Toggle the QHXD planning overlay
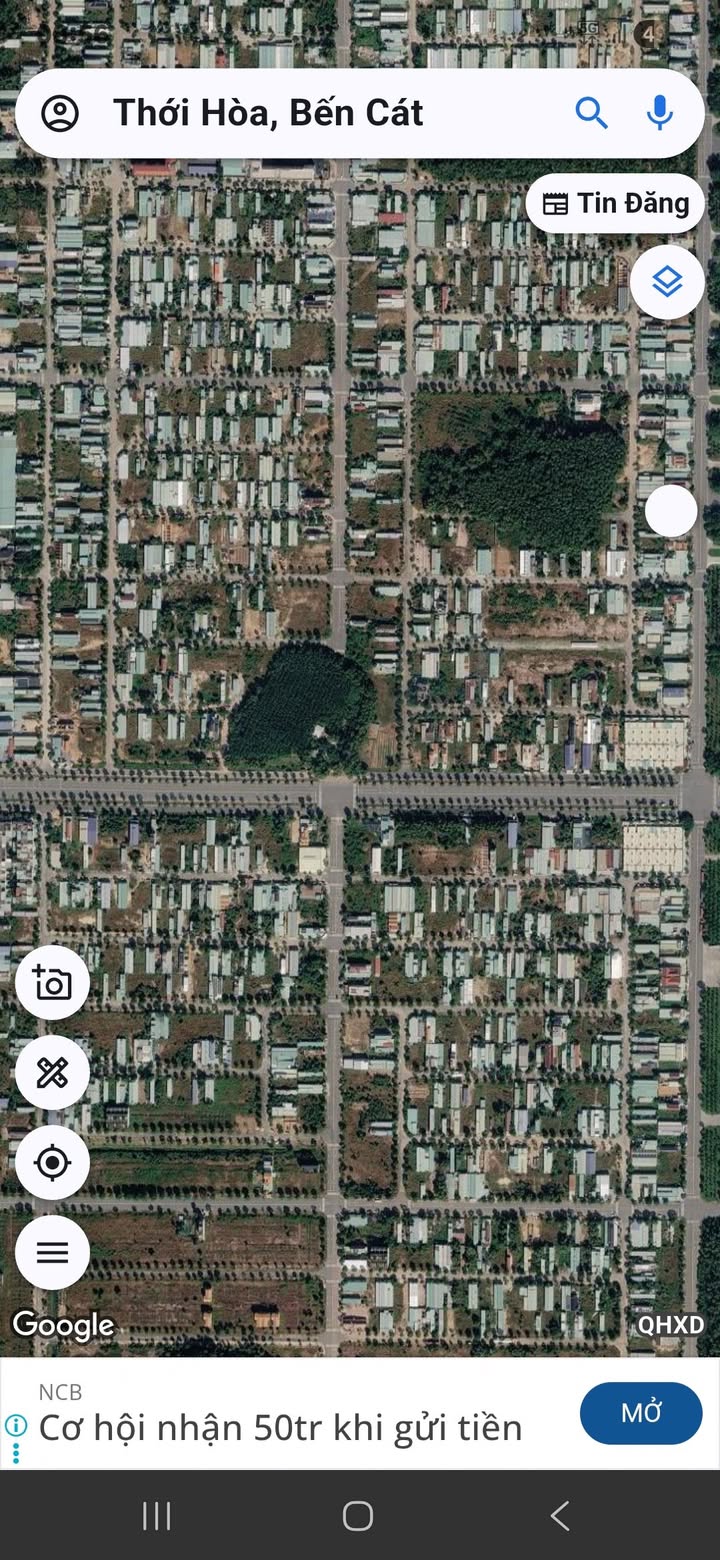 click(671, 1325)
